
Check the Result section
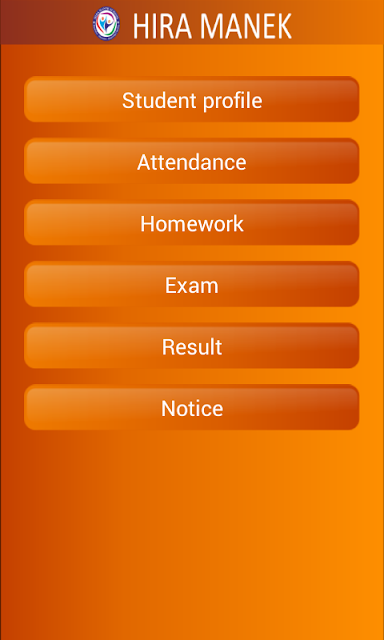click(191, 346)
